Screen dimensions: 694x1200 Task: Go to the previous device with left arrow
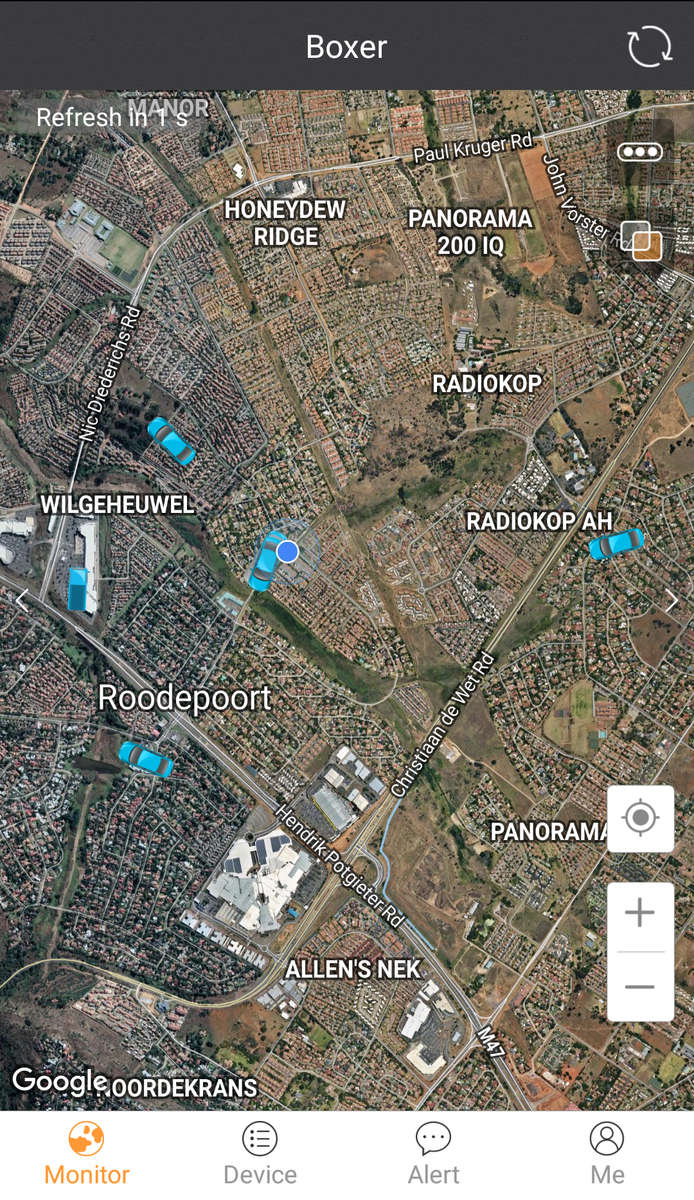22,600
